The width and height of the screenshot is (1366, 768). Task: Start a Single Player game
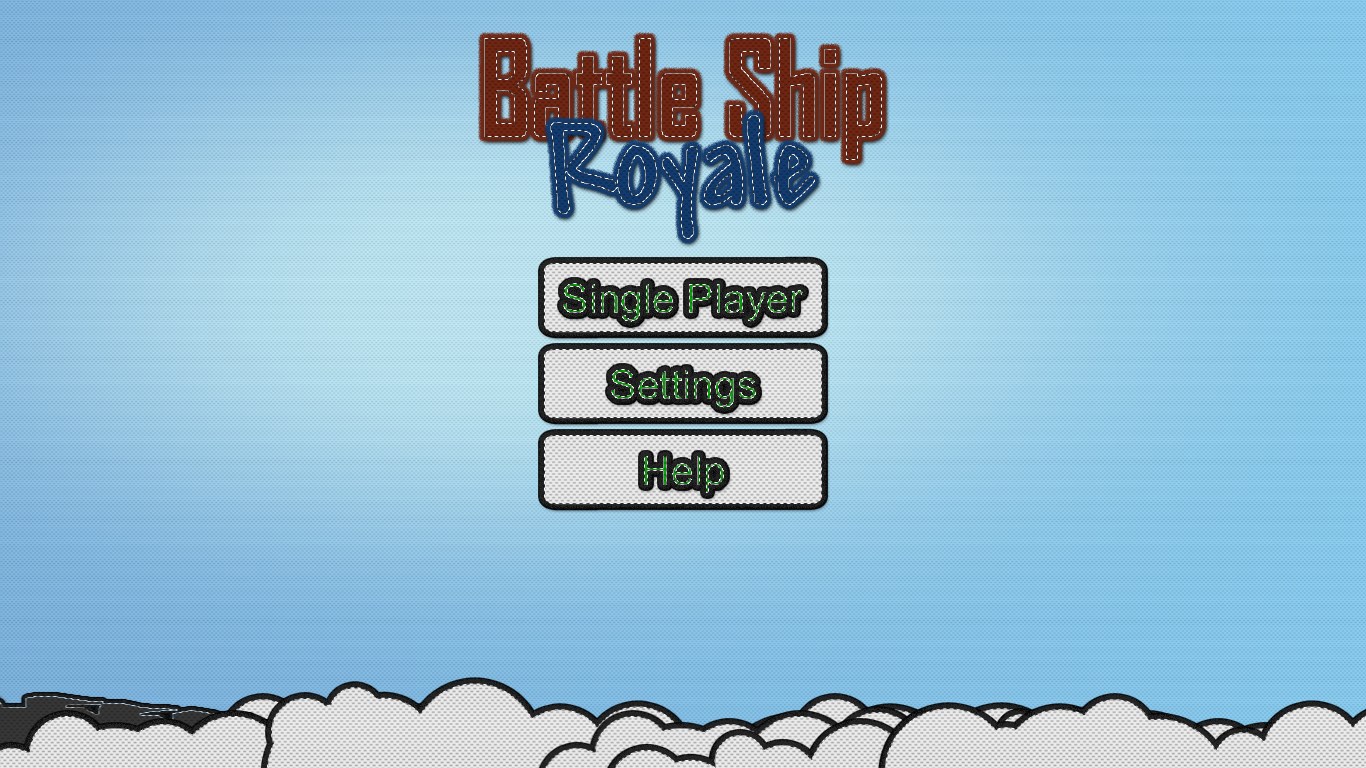coord(682,298)
